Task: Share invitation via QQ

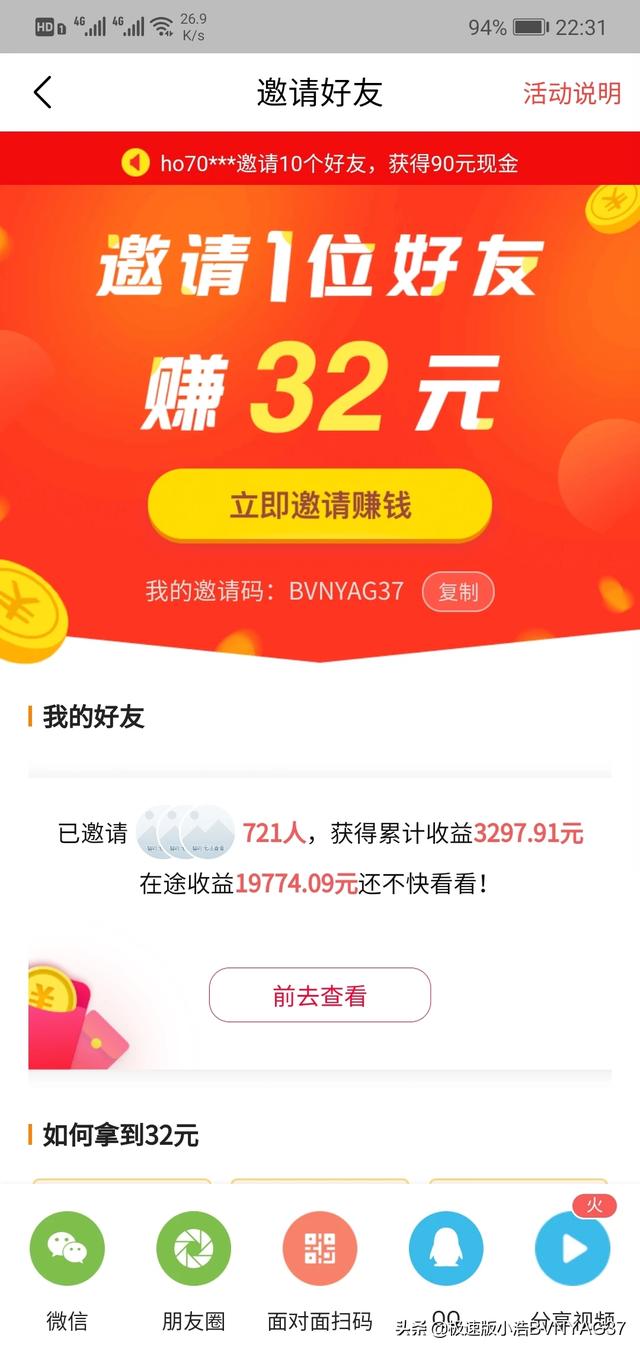Action: [446, 1248]
